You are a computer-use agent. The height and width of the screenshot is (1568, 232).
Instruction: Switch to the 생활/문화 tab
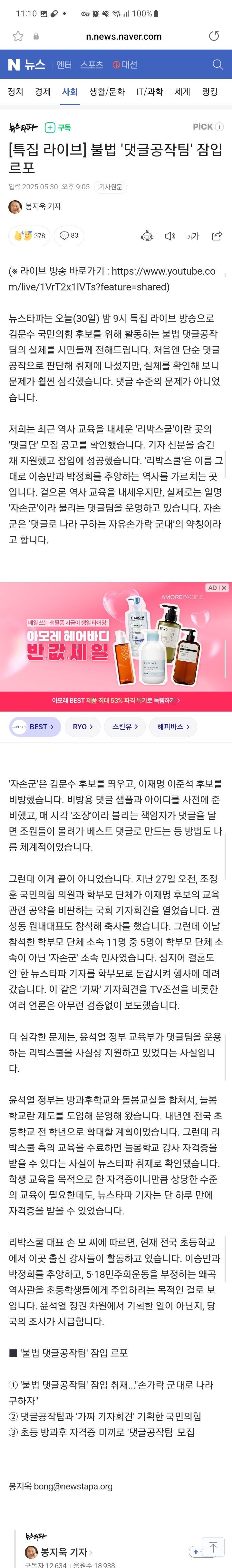pyautogui.click(x=107, y=91)
